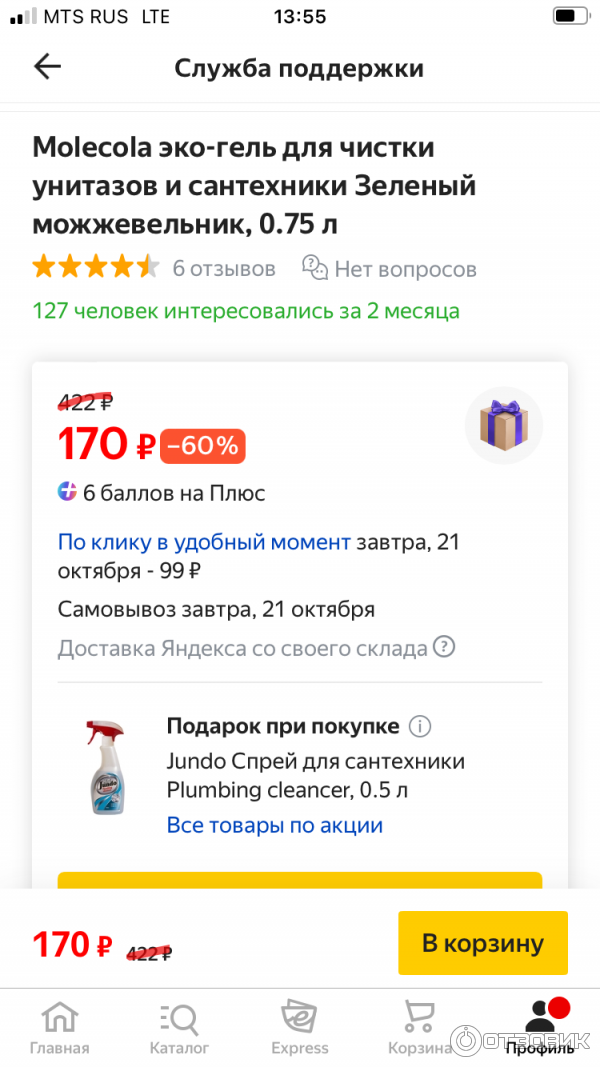Open Все товары по акции link

tap(275, 825)
